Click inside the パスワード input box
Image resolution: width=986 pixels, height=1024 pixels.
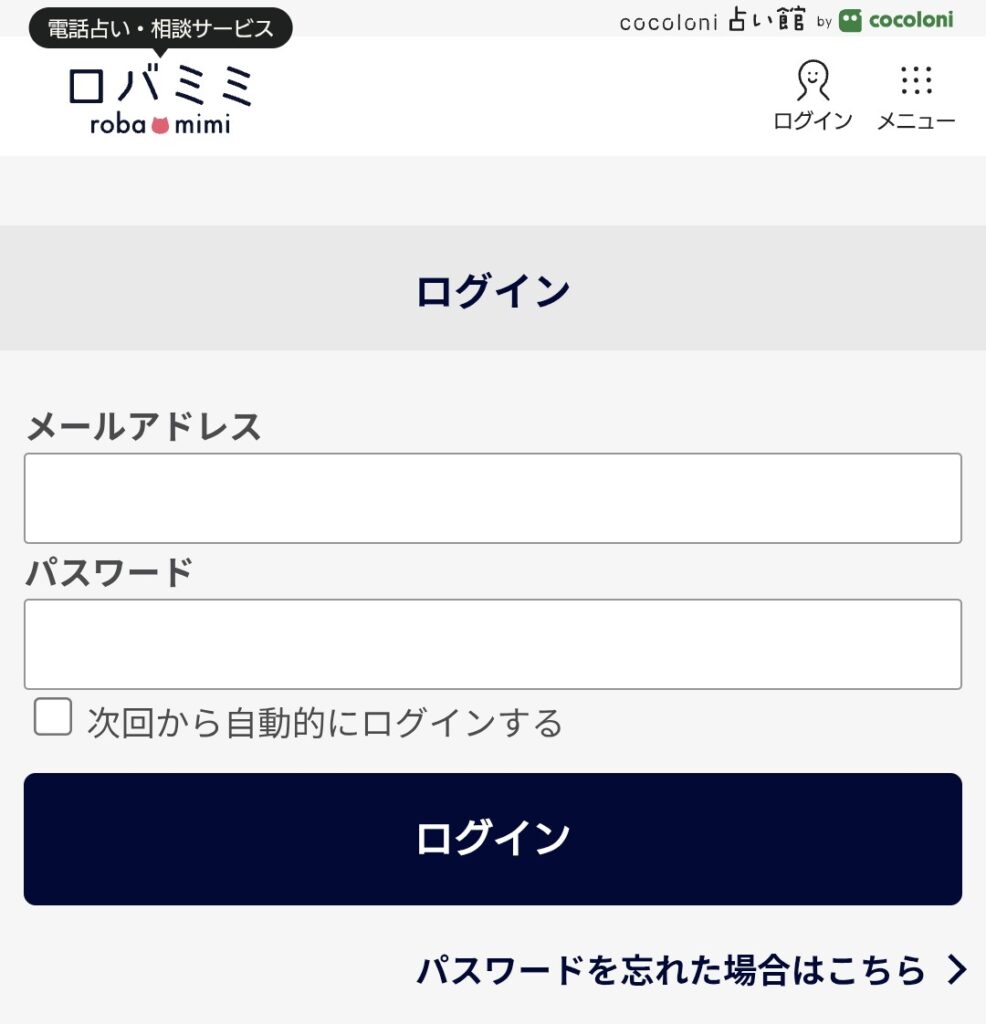coord(493,643)
